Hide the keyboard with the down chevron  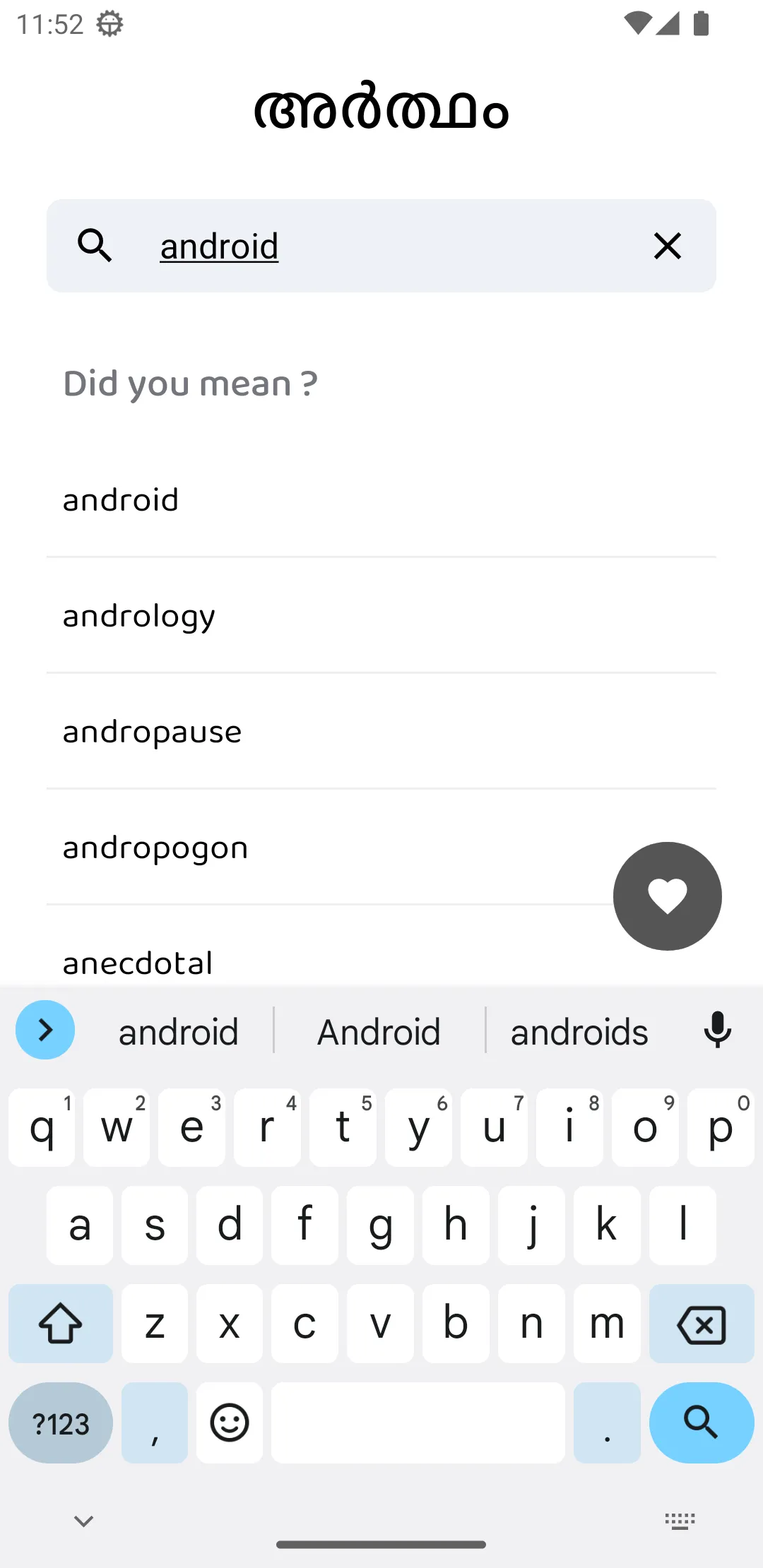point(83,1521)
